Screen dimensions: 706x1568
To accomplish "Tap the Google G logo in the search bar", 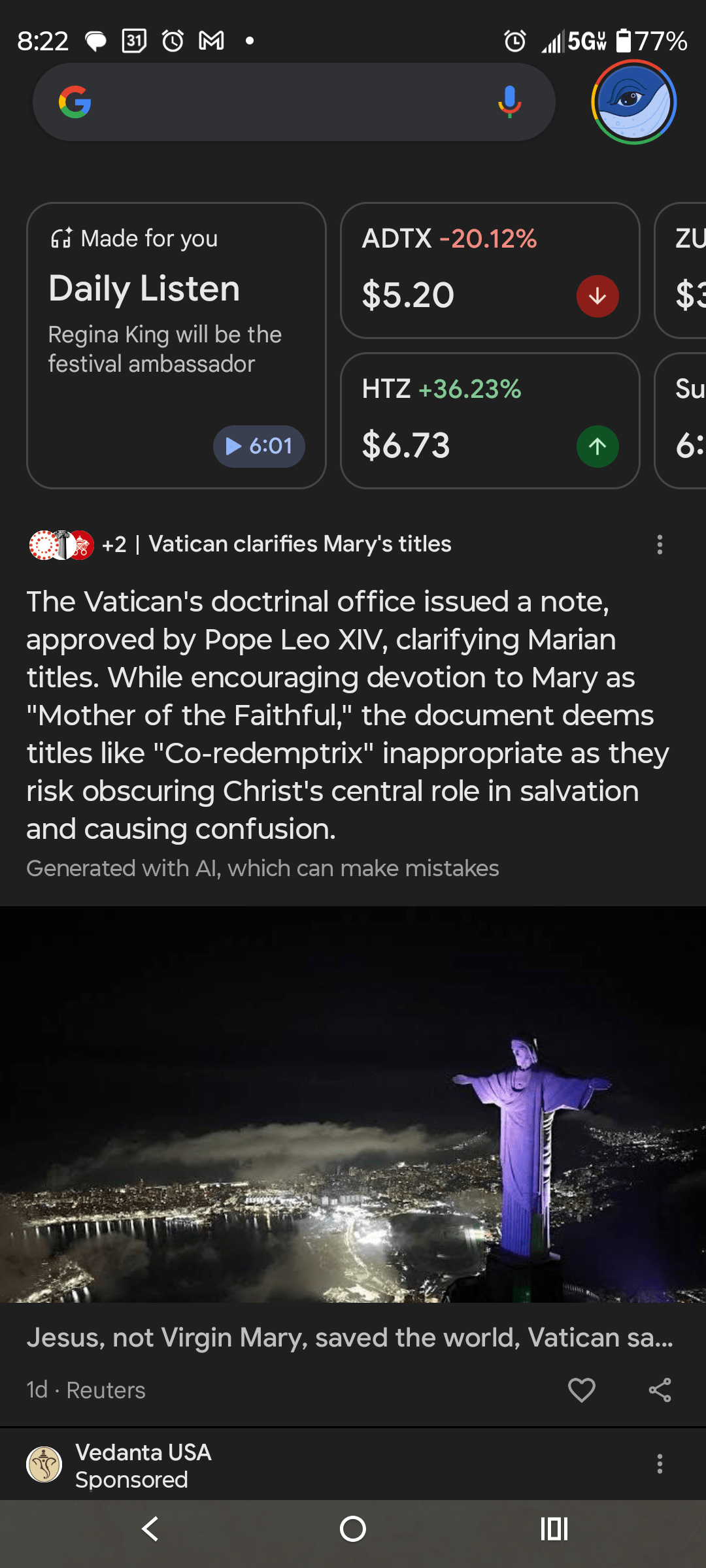I will 76,102.
